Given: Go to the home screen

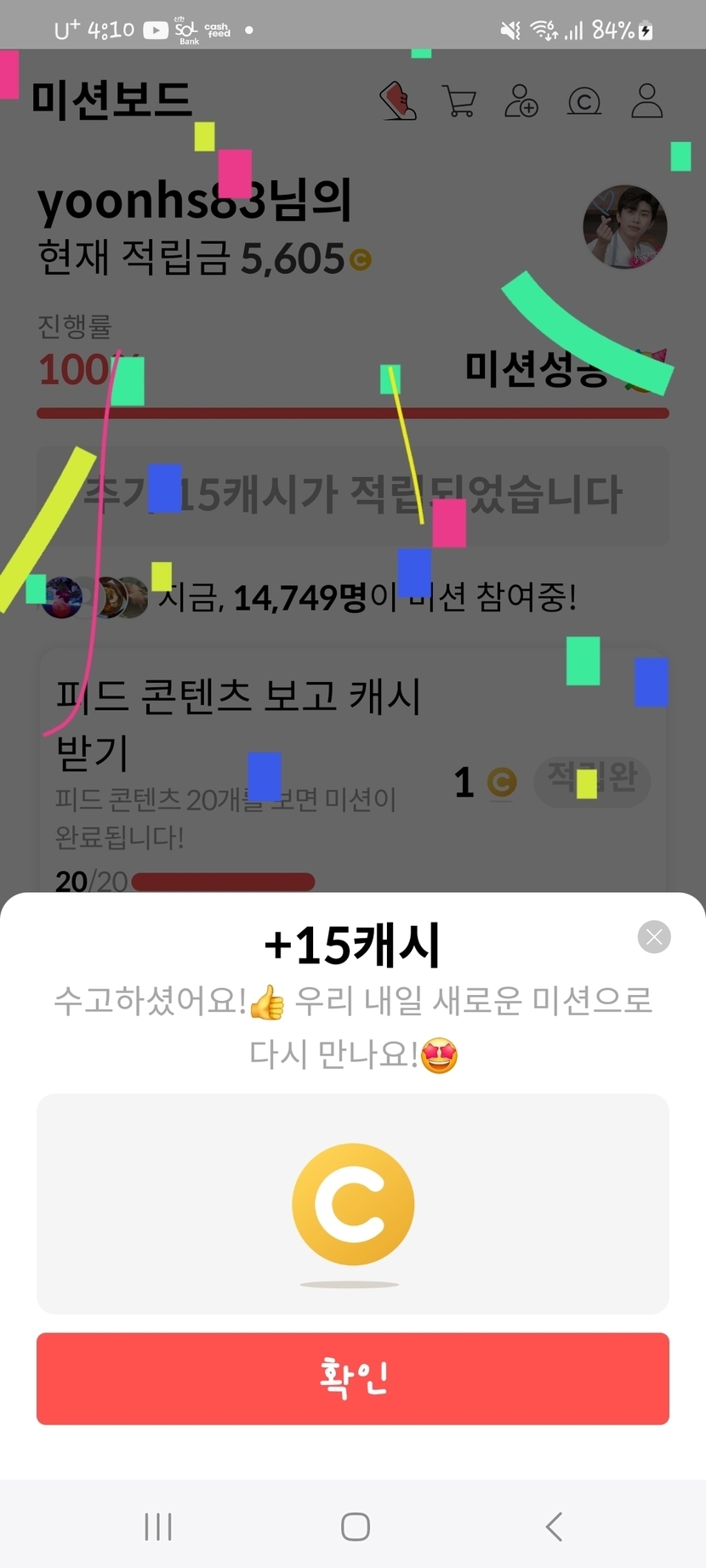Looking at the screenshot, I should (x=355, y=1526).
